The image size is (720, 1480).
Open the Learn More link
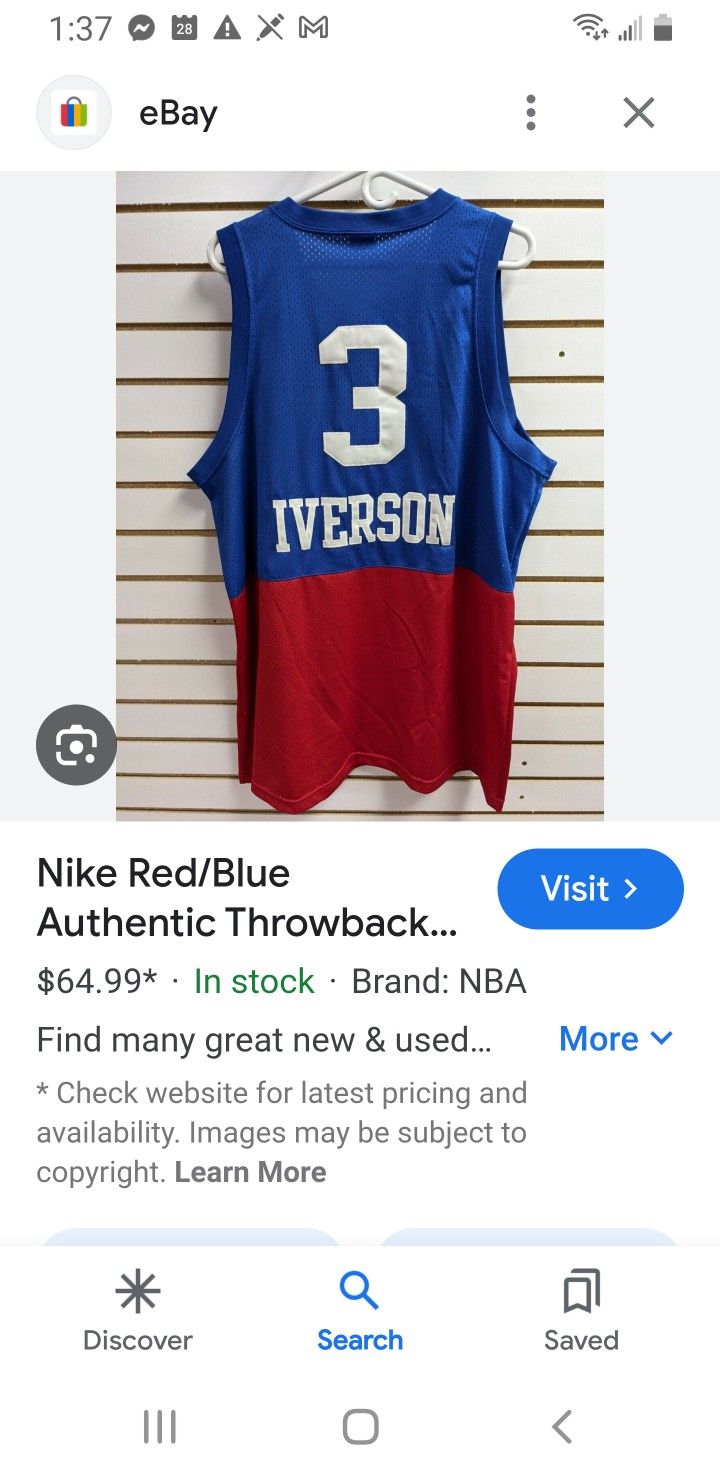(250, 1171)
